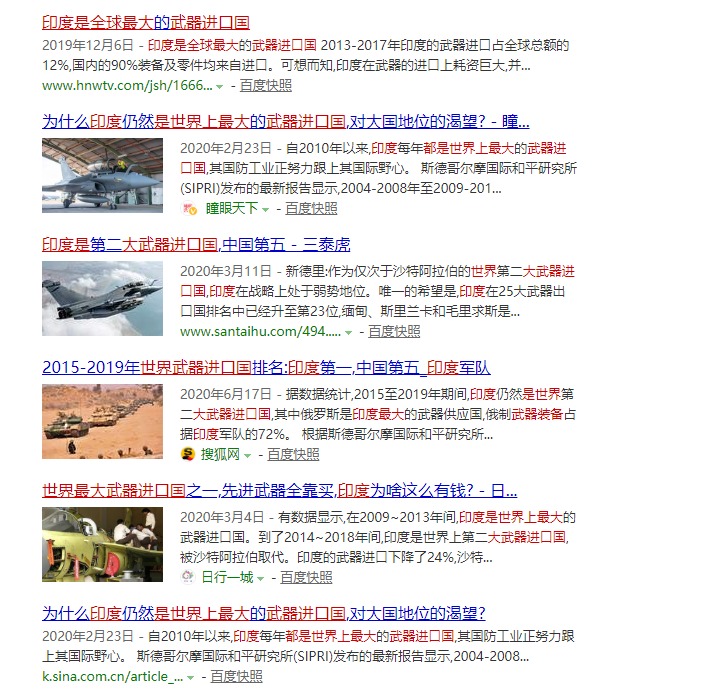Open 百度快照 next to 日行一城
Screen dimensions: 711x696
click(x=306, y=578)
